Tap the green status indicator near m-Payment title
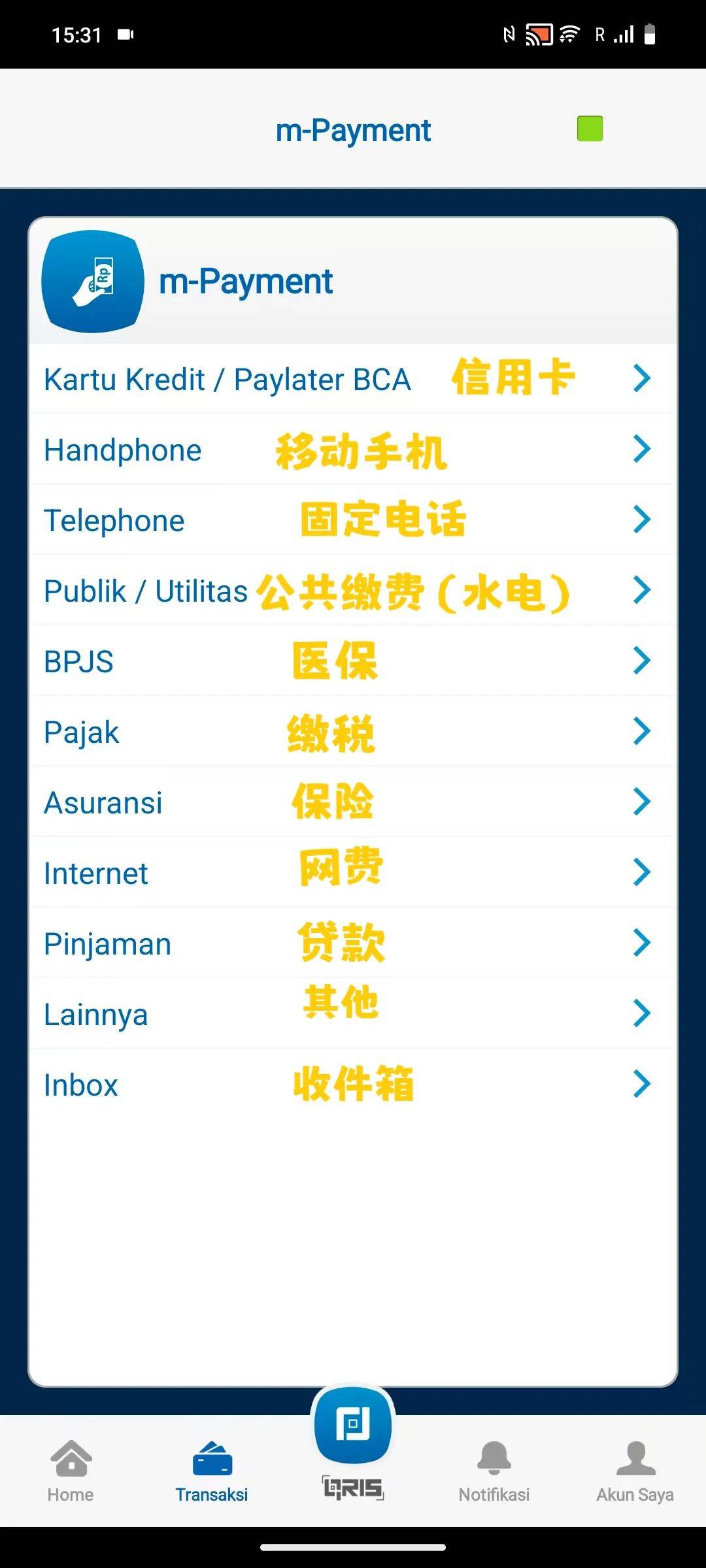Screen dimensions: 706x1568 tap(588, 129)
